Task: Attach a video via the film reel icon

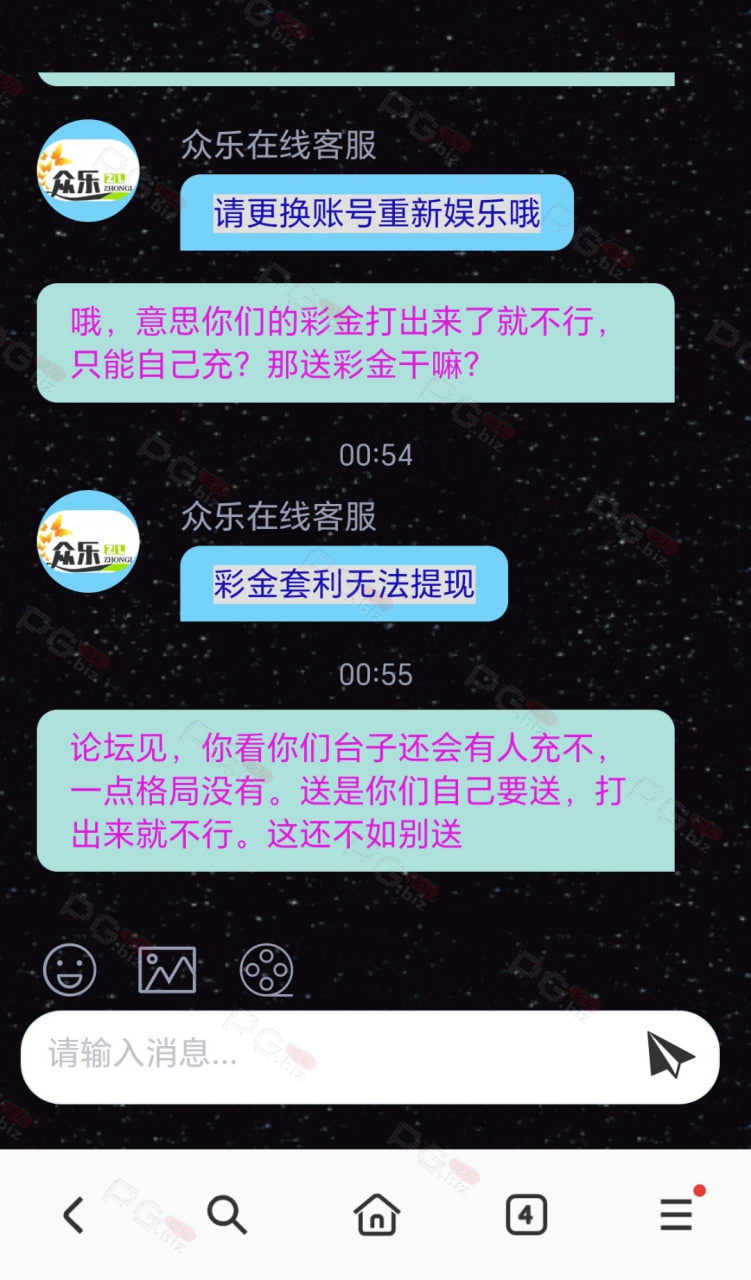Action: tap(267, 970)
